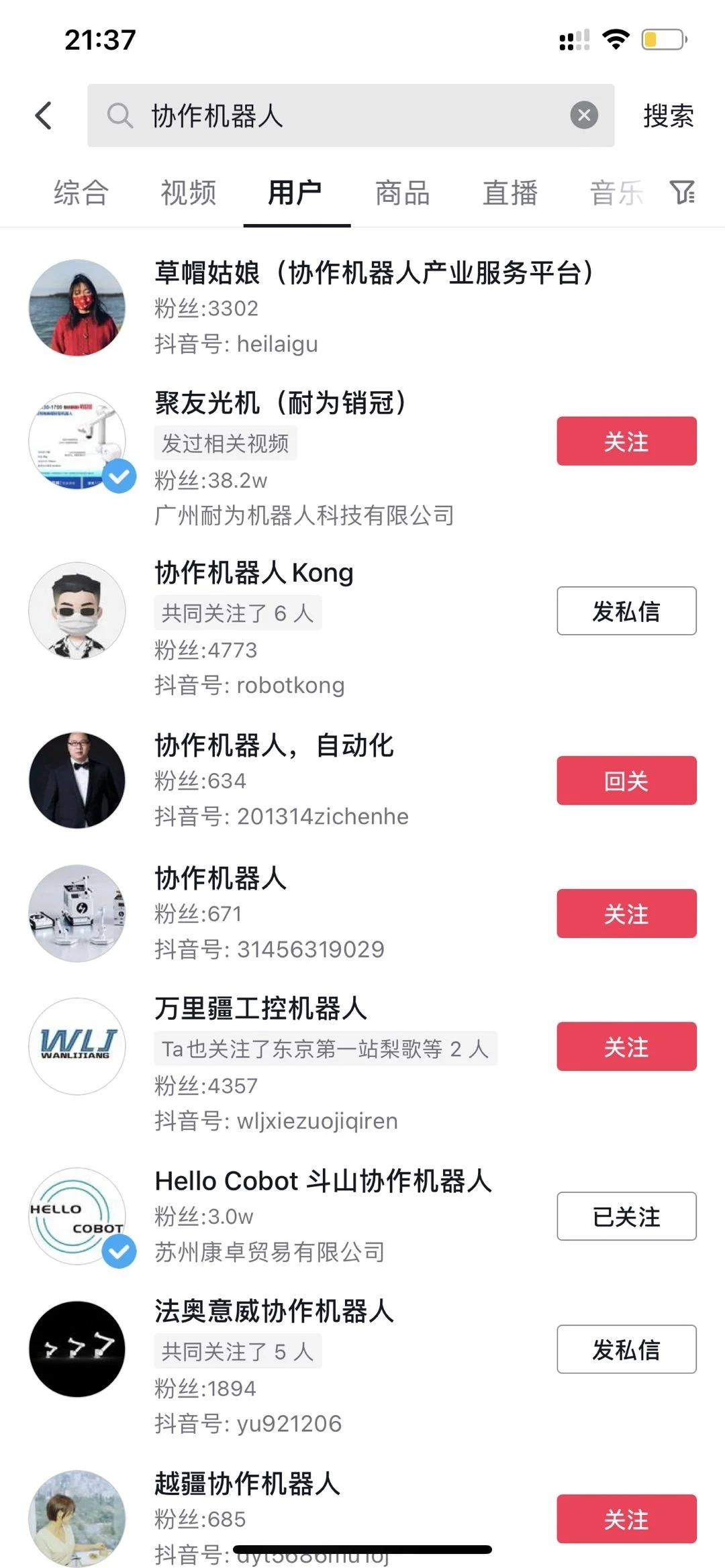Screen dimensions: 725x1568
Task: Follow 越疆协作机器人
Action: click(626, 1518)
